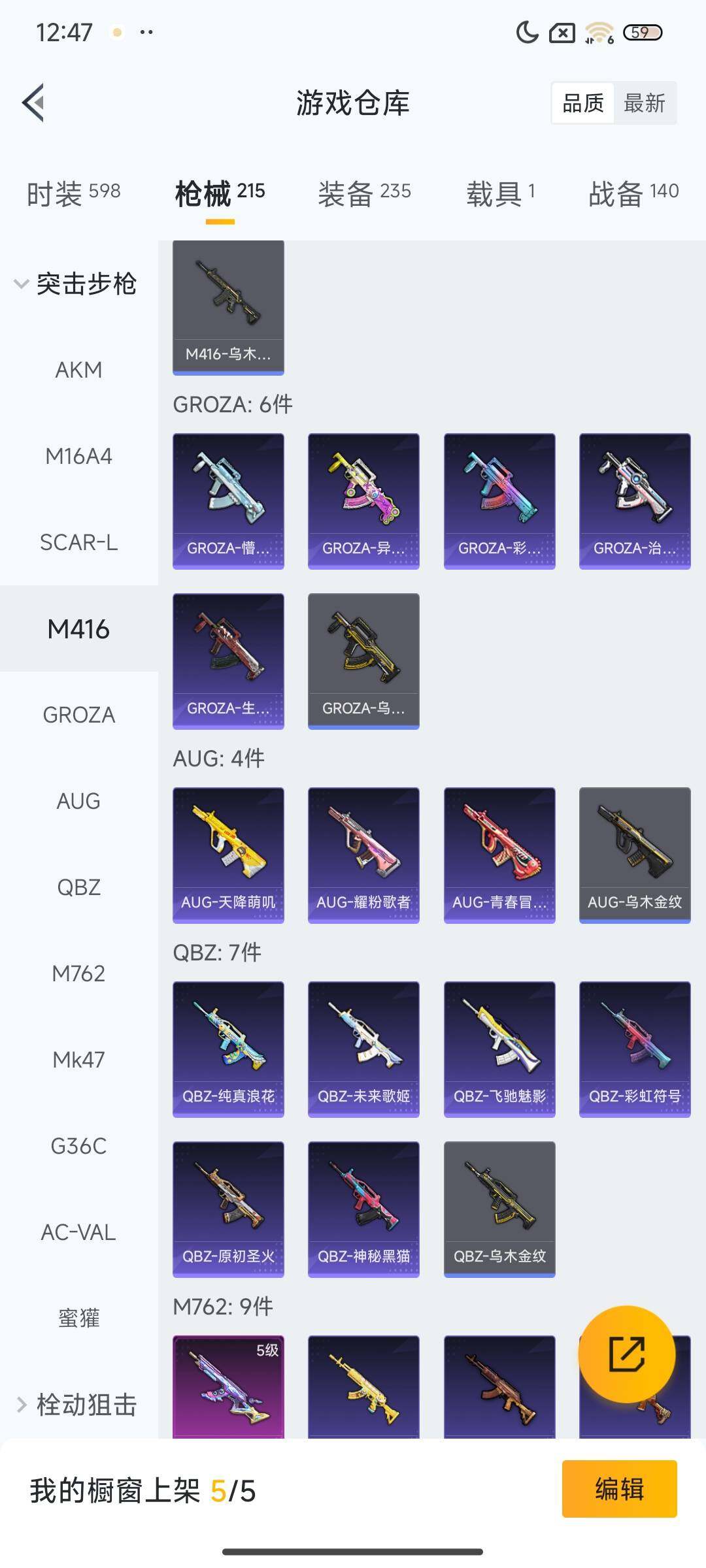Open the M416-乌木 skin tile
This screenshot has height=1568, width=706.
coord(228,307)
